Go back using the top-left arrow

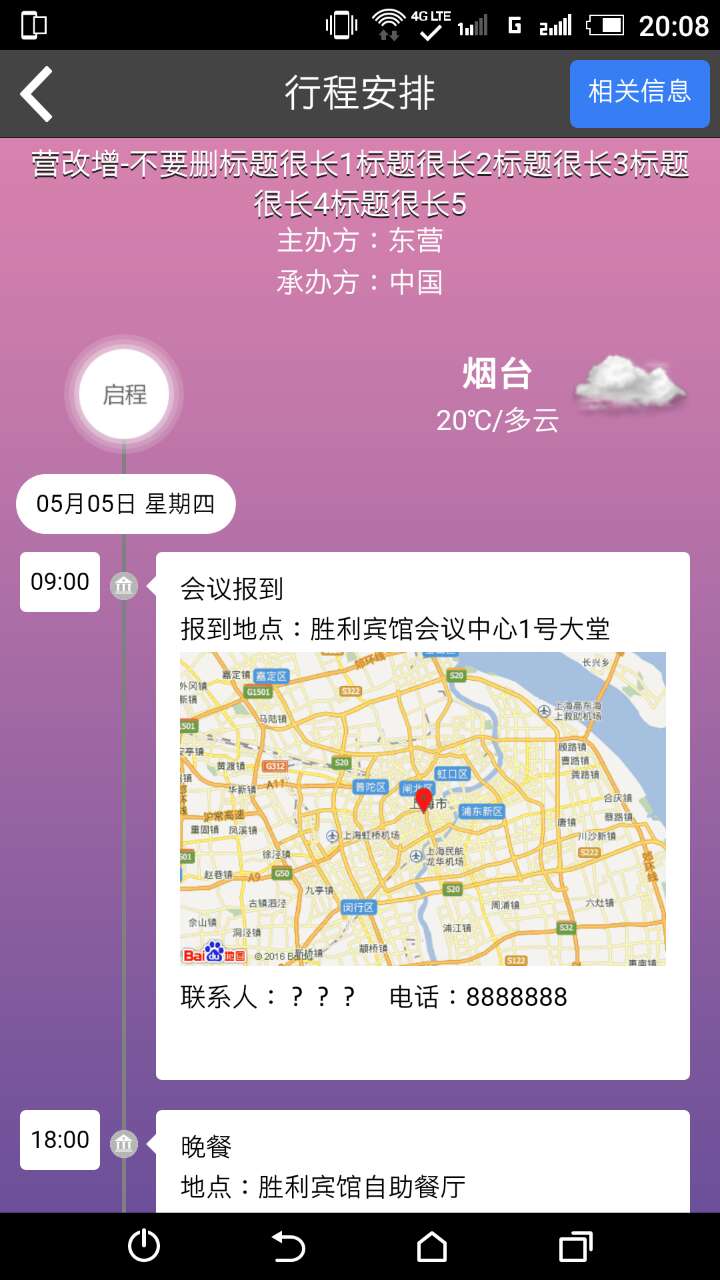click(37, 94)
